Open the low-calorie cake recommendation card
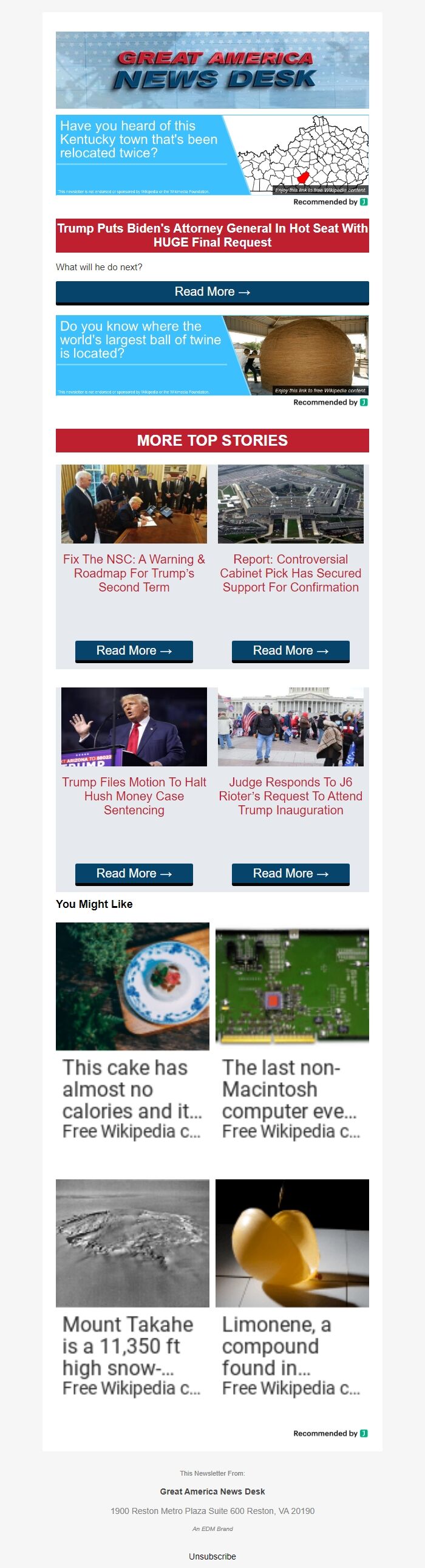Screen dimensions: 425x1568 coord(132,1031)
